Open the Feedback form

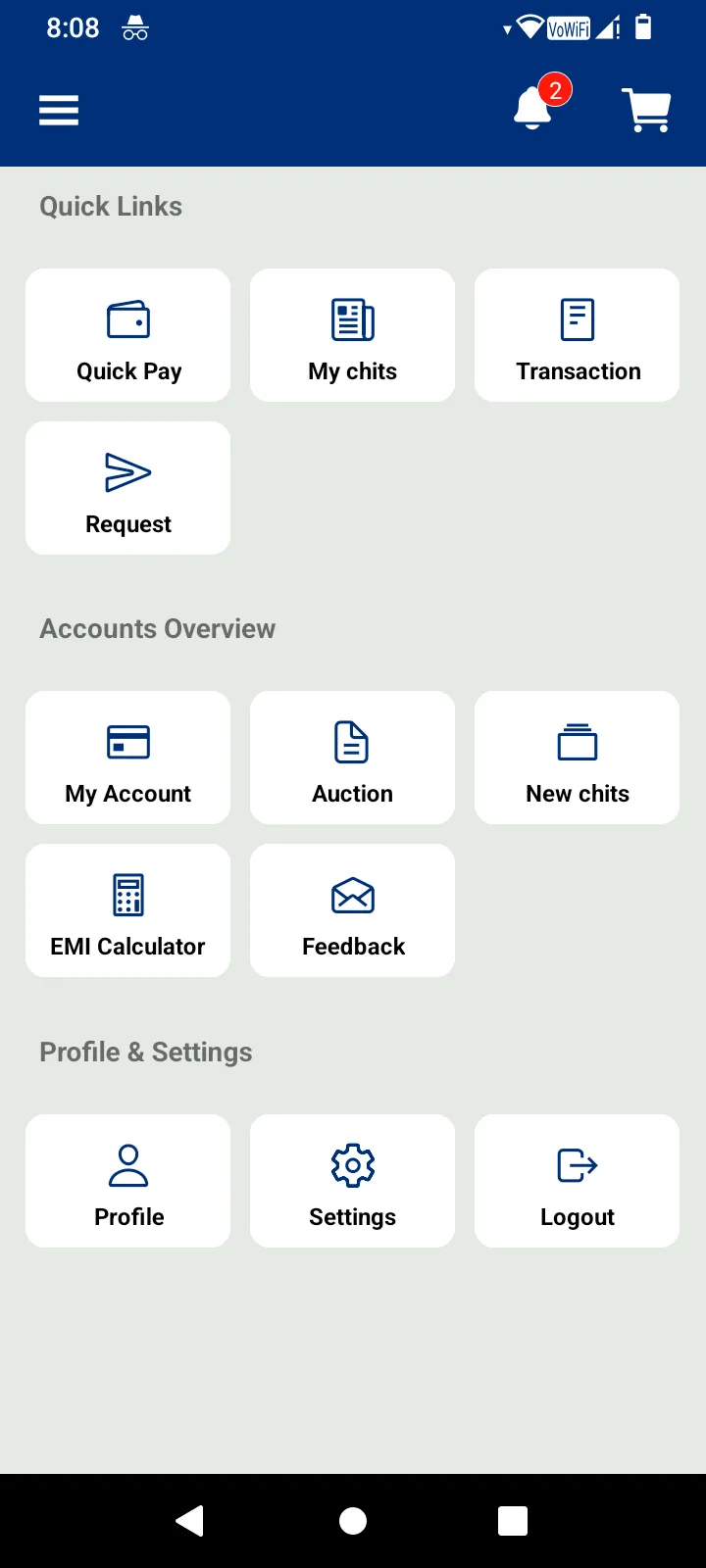click(x=353, y=910)
